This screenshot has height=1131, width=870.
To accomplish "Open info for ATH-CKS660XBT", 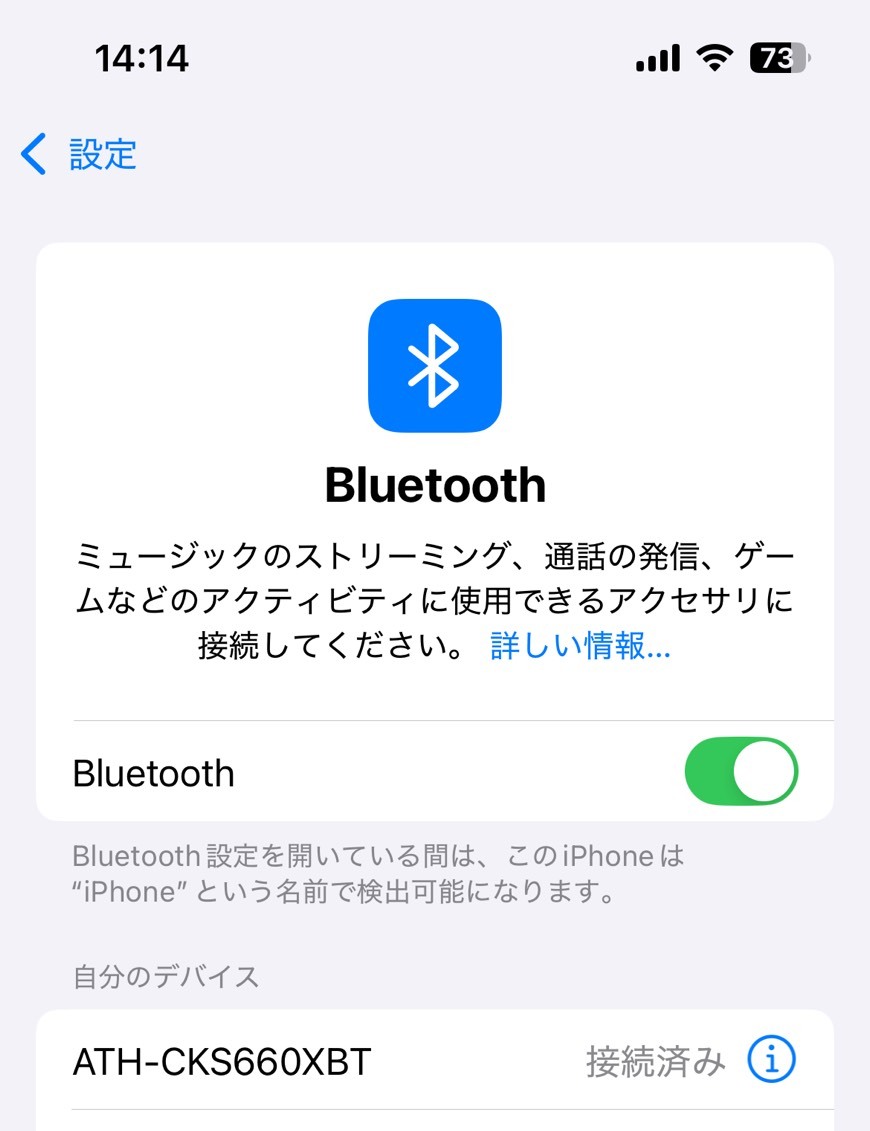I will [772, 1060].
